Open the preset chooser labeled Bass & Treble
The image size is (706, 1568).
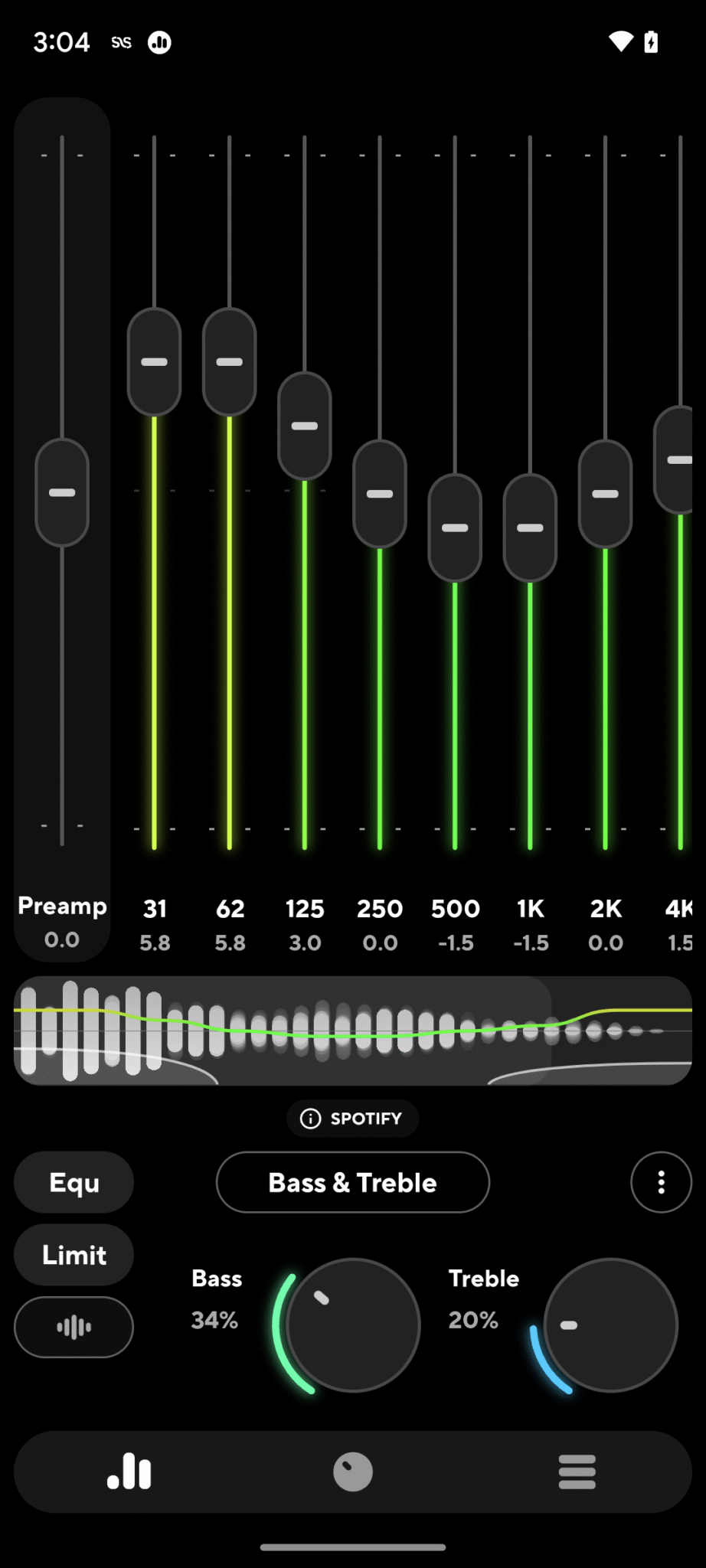click(x=352, y=1182)
